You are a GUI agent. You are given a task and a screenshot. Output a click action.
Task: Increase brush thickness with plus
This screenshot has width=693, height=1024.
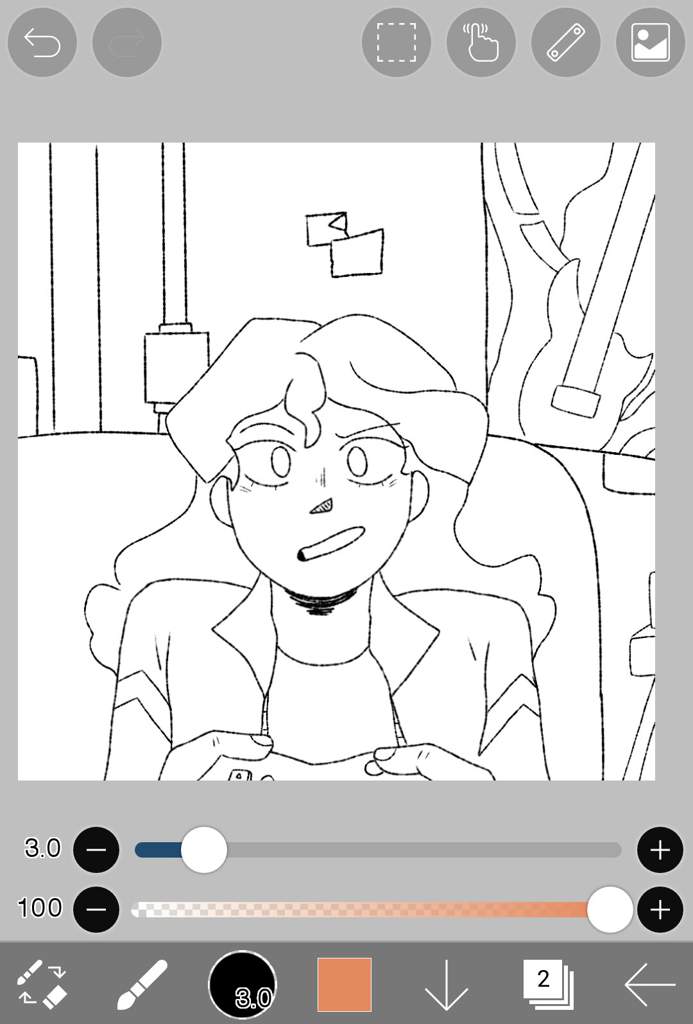point(660,850)
